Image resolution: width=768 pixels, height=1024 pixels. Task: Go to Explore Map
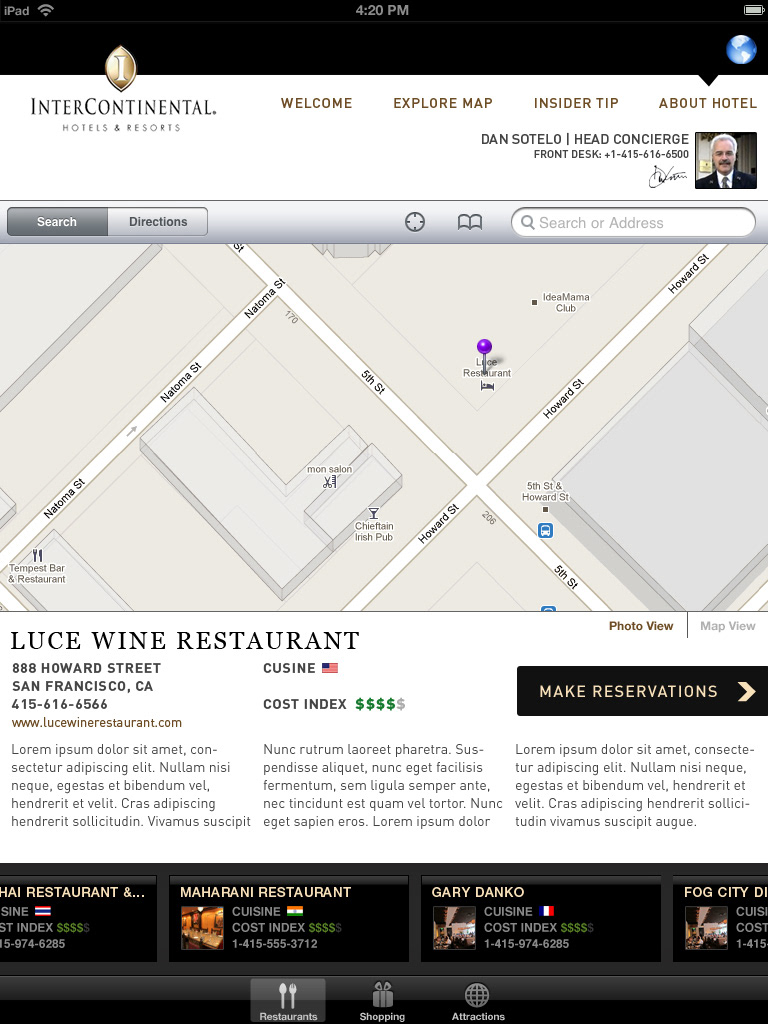[x=442, y=103]
